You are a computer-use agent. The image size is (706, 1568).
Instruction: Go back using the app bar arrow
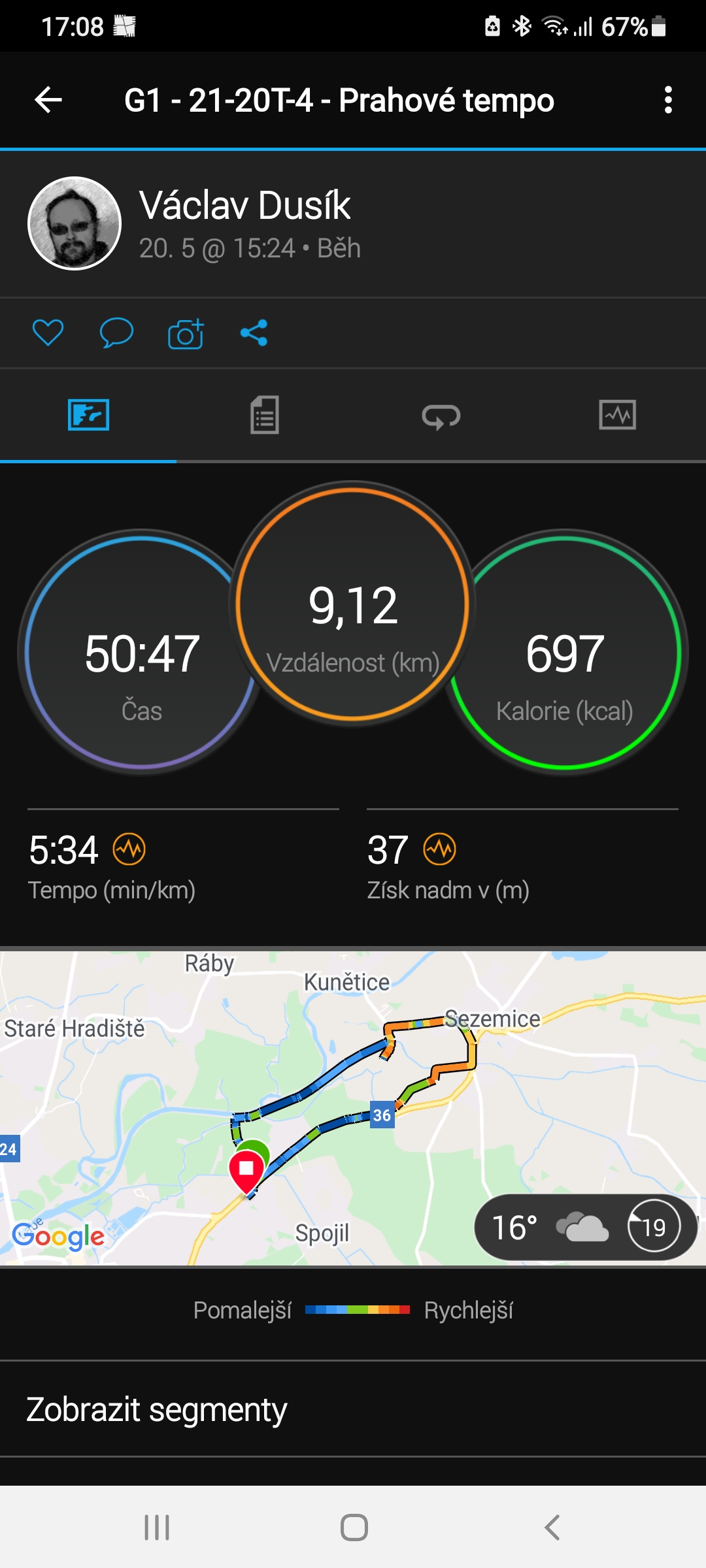pyautogui.click(x=48, y=100)
